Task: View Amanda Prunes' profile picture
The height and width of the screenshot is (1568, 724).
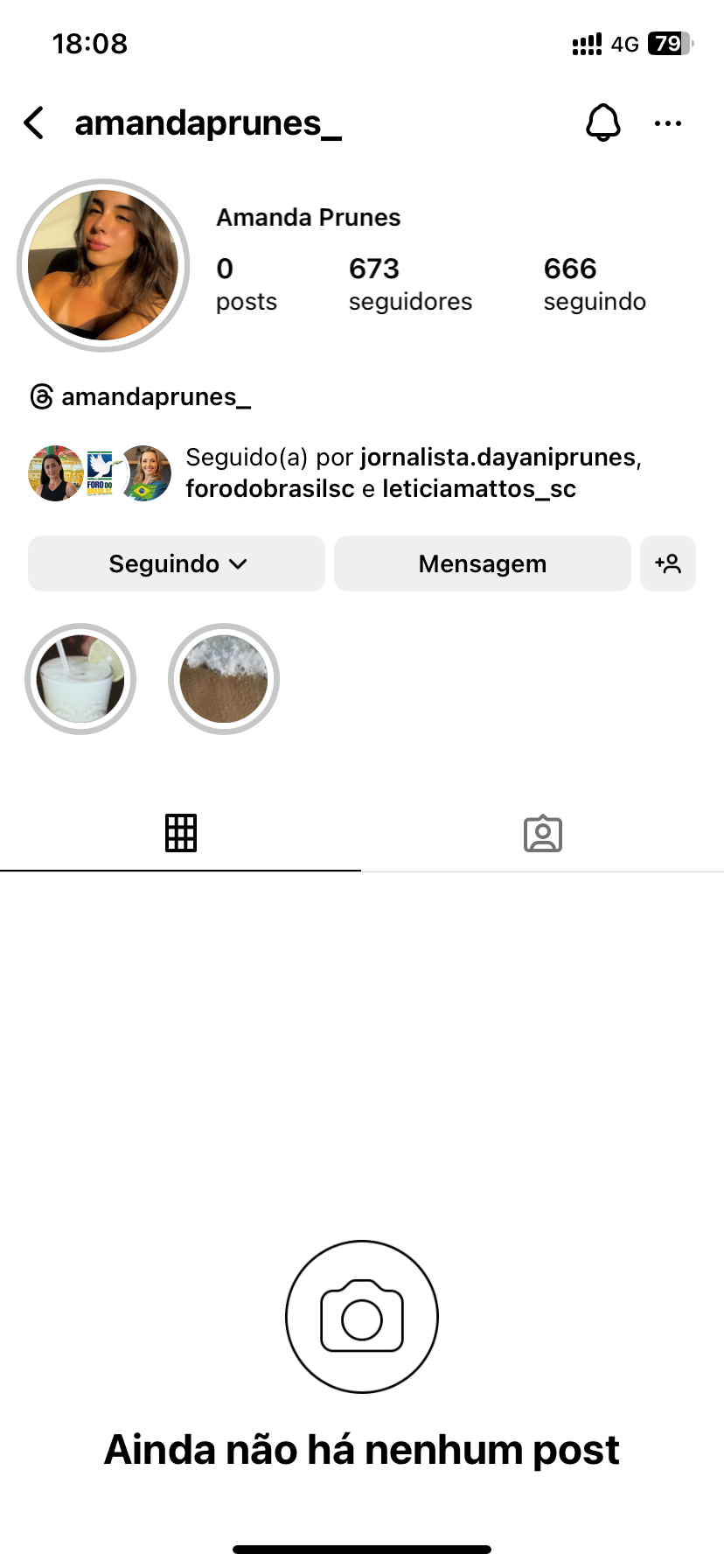Action: click(103, 265)
